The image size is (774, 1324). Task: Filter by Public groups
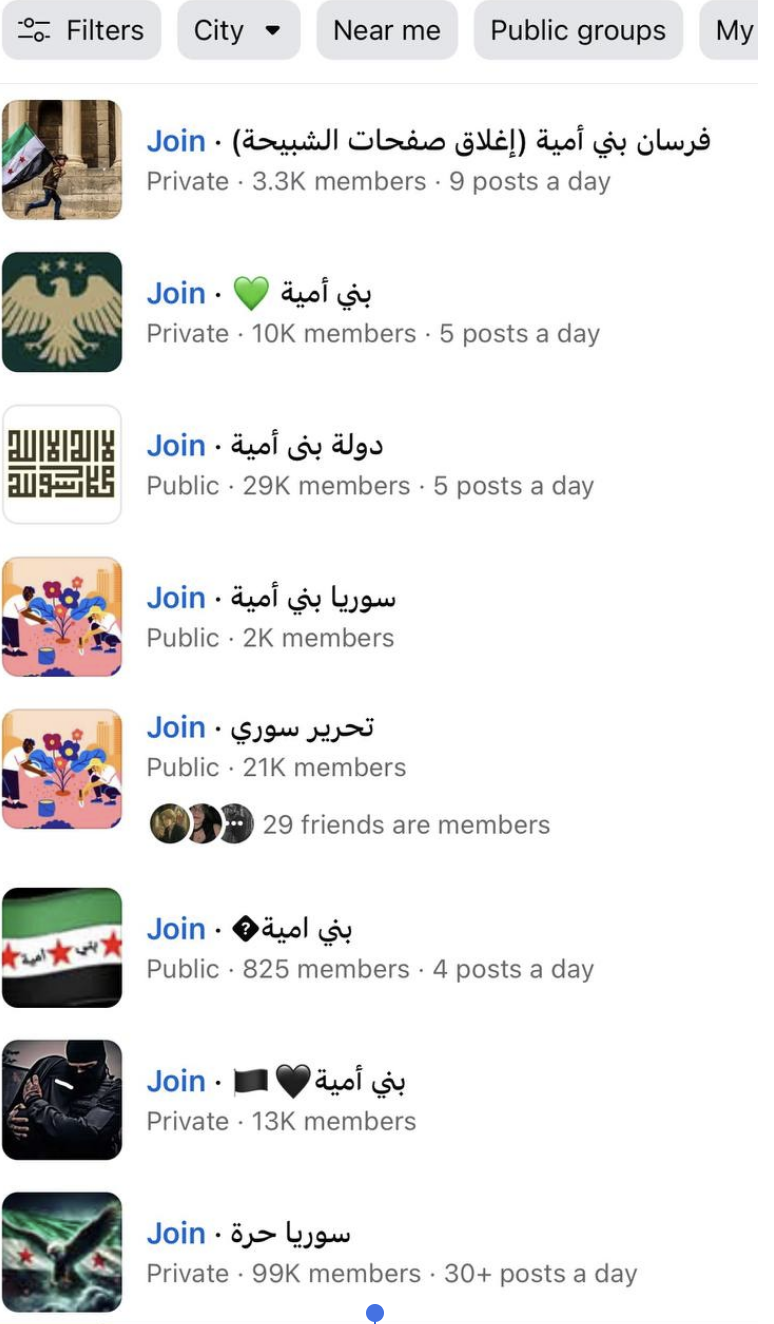click(577, 31)
